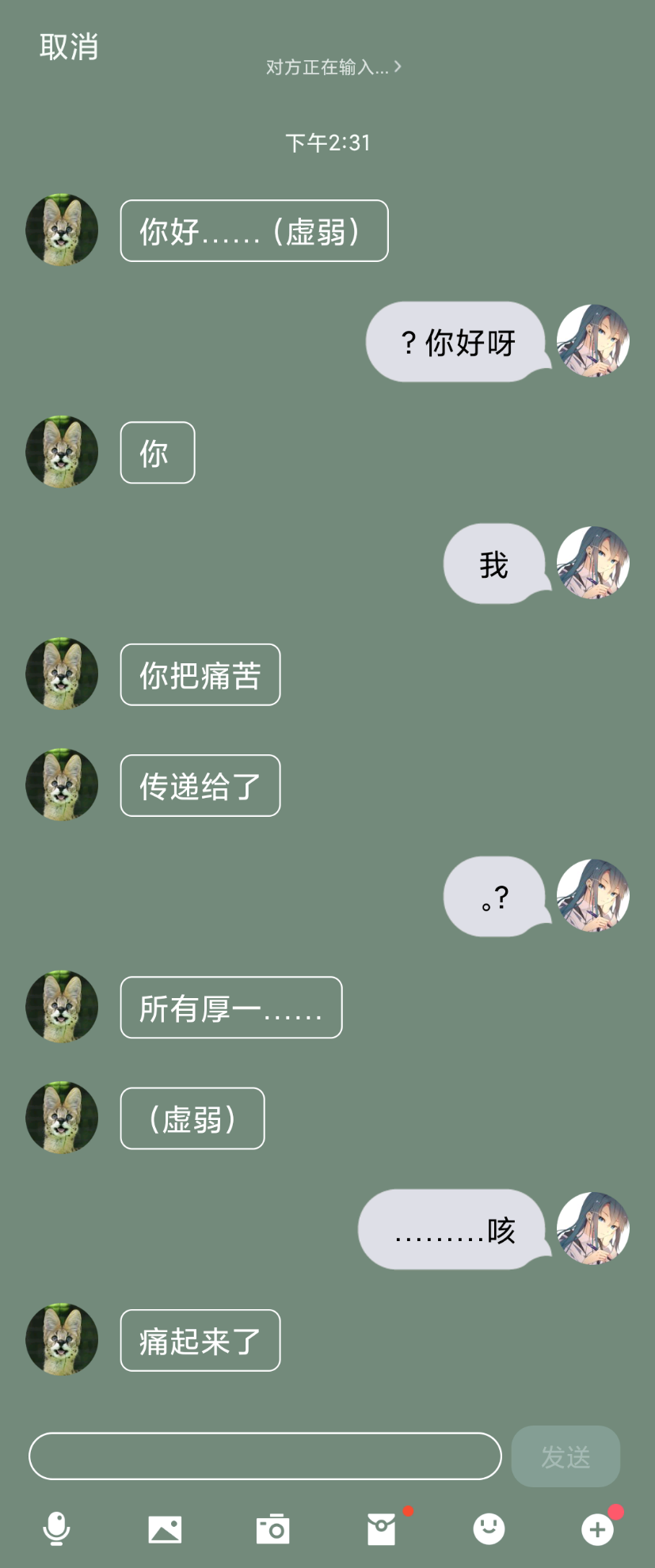Tap the serval cat avatar beside 你好……（虚弱）
This screenshot has width=655, height=1568.
tap(61, 230)
